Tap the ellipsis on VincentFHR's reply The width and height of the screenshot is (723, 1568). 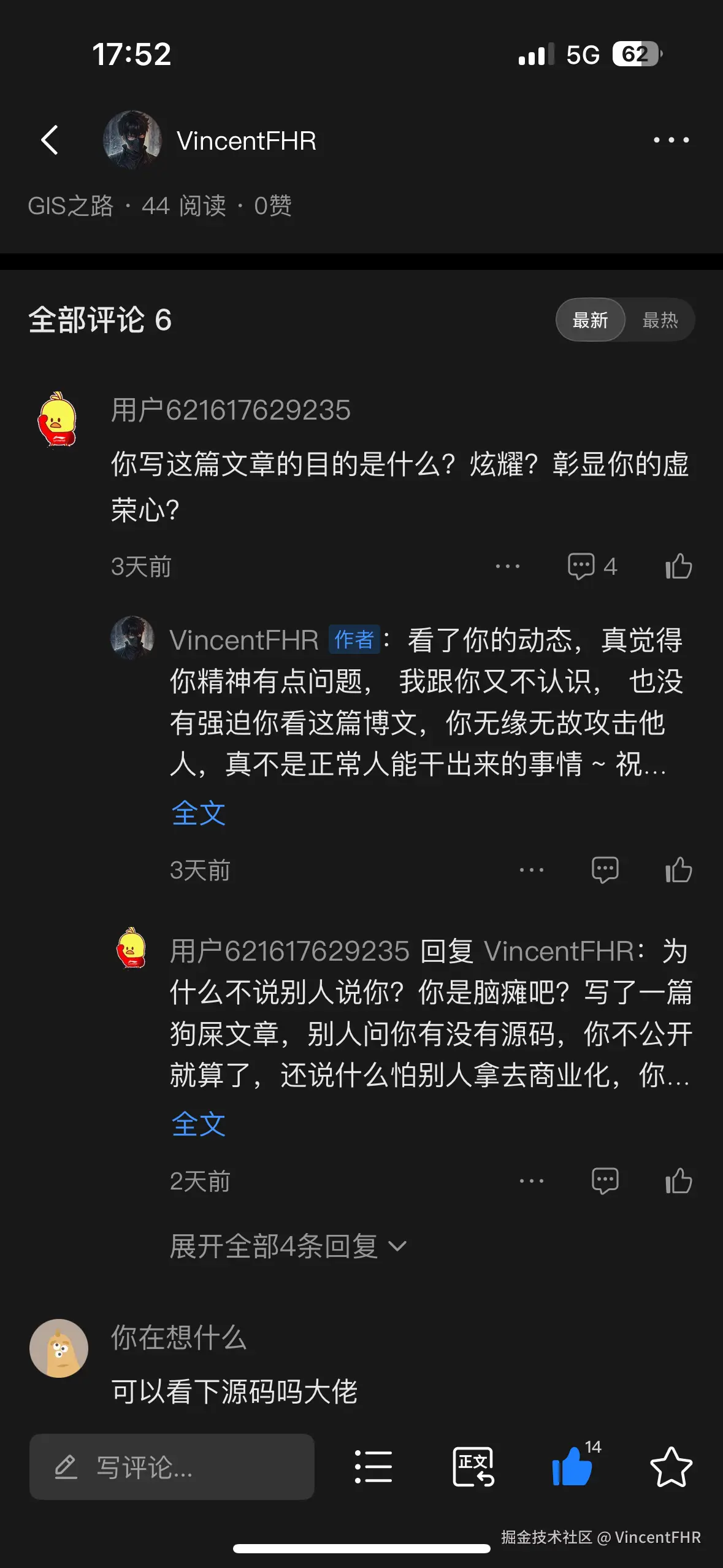point(532,869)
